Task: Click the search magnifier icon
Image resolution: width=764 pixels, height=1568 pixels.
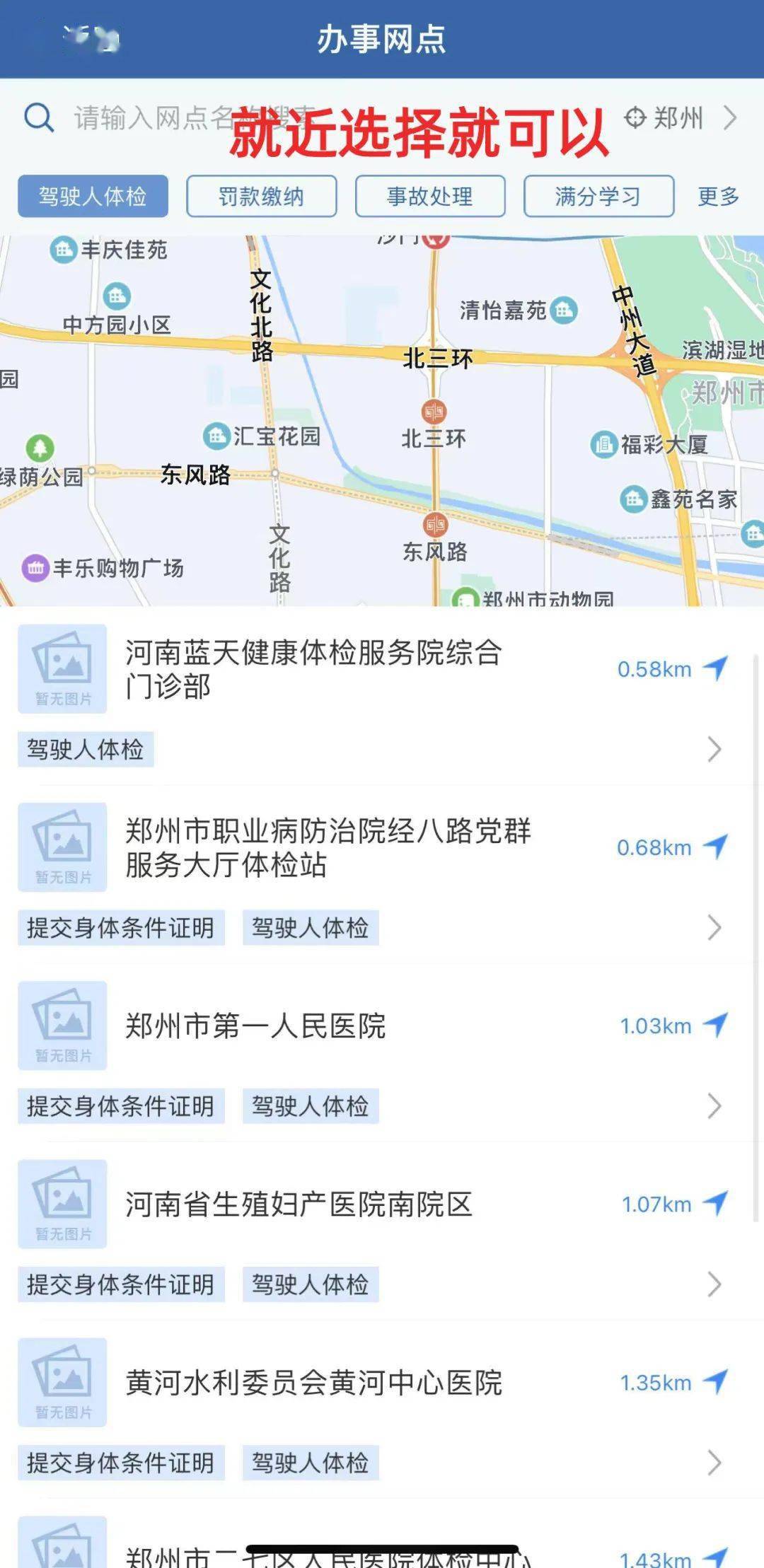Action: 39,118
